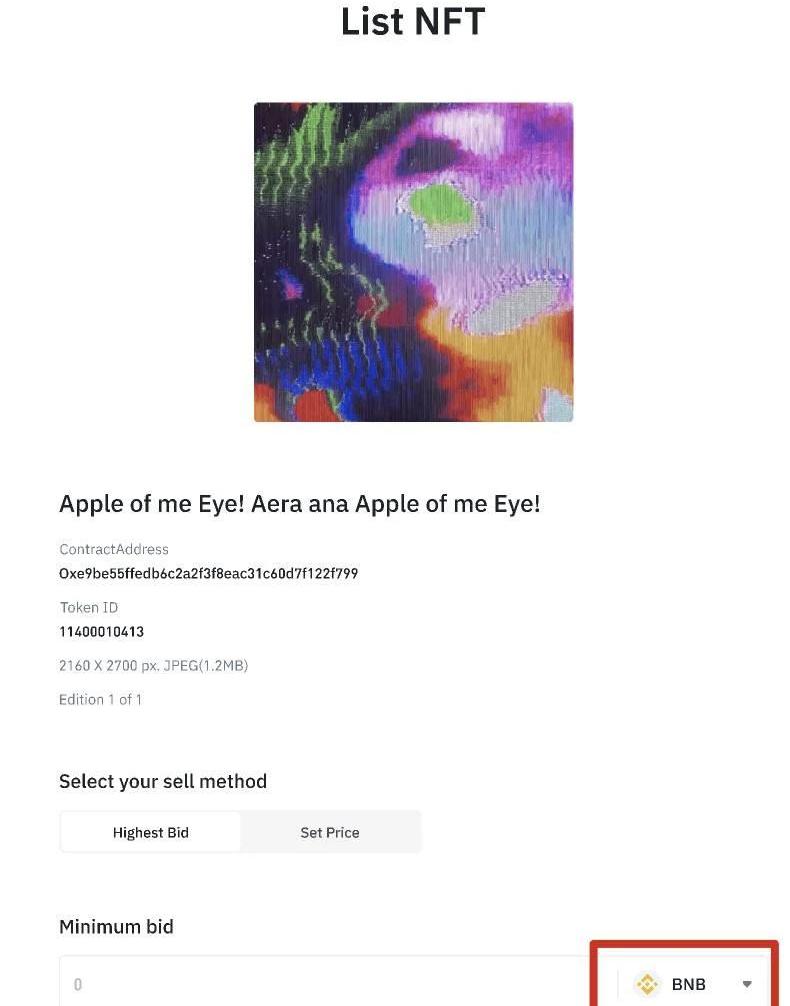Image resolution: width=790 pixels, height=1006 pixels.
Task: Focus the Minimum bid amount field
Action: pos(330,984)
